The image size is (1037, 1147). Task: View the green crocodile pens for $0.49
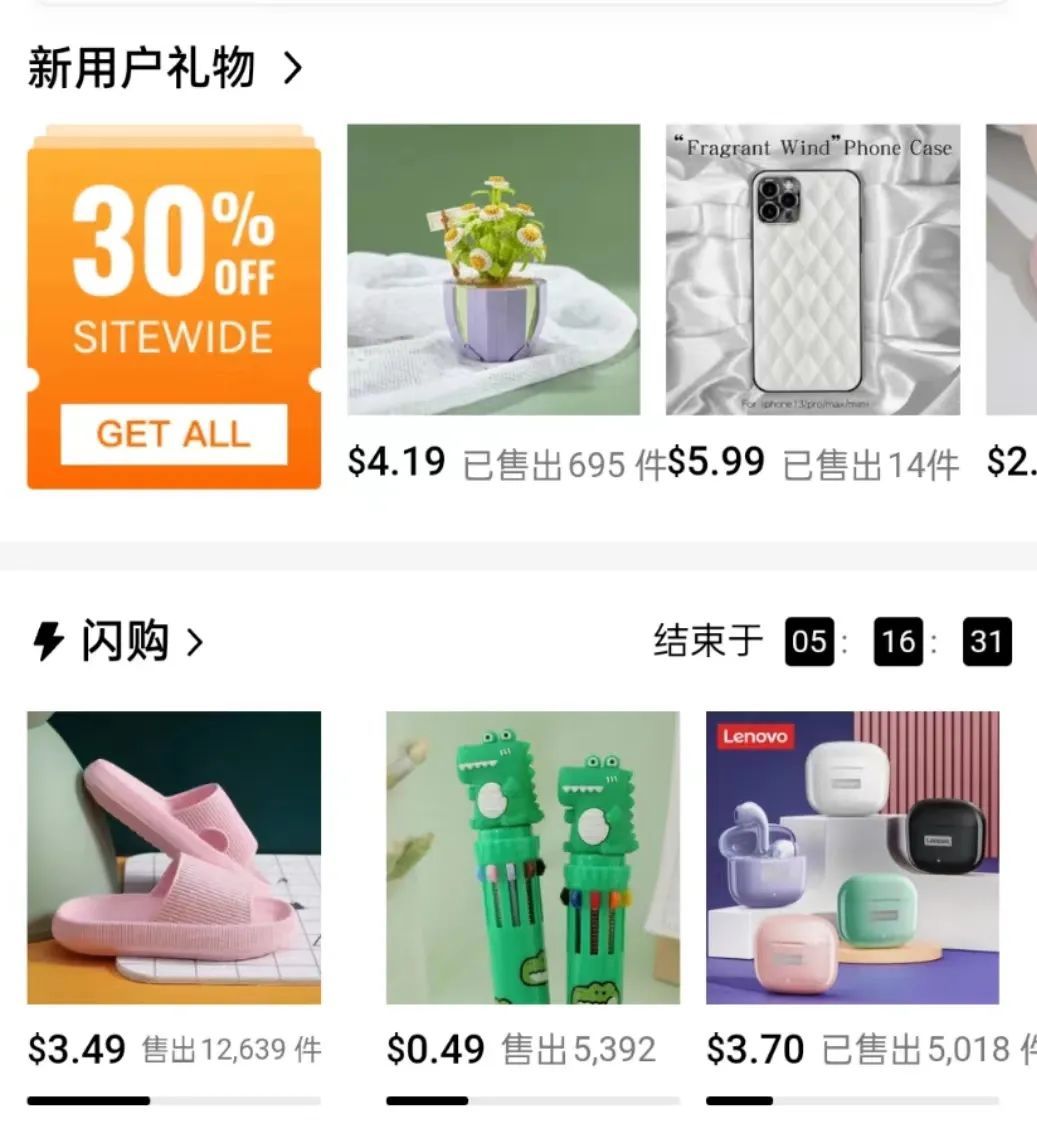[532, 857]
